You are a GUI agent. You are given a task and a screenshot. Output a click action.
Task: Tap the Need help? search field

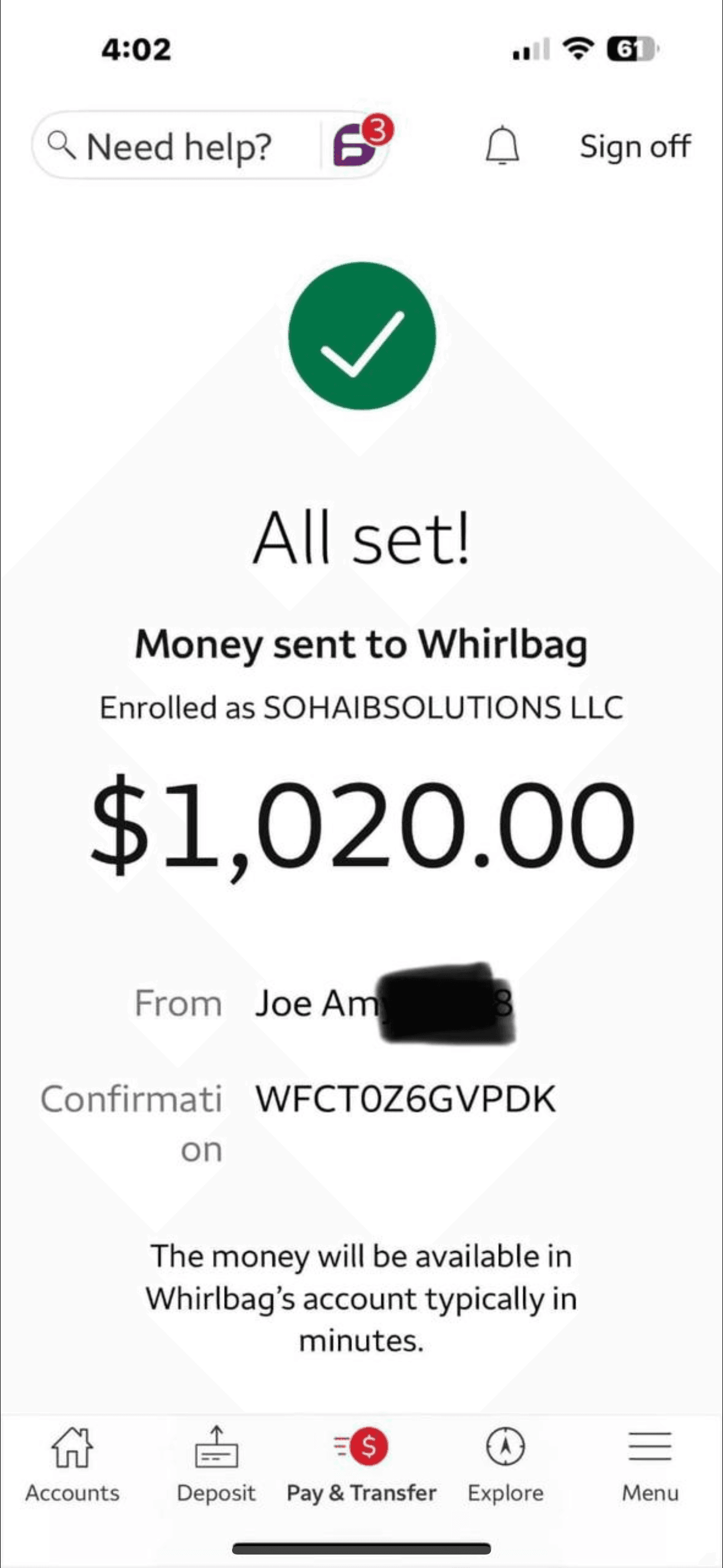(175, 146)
